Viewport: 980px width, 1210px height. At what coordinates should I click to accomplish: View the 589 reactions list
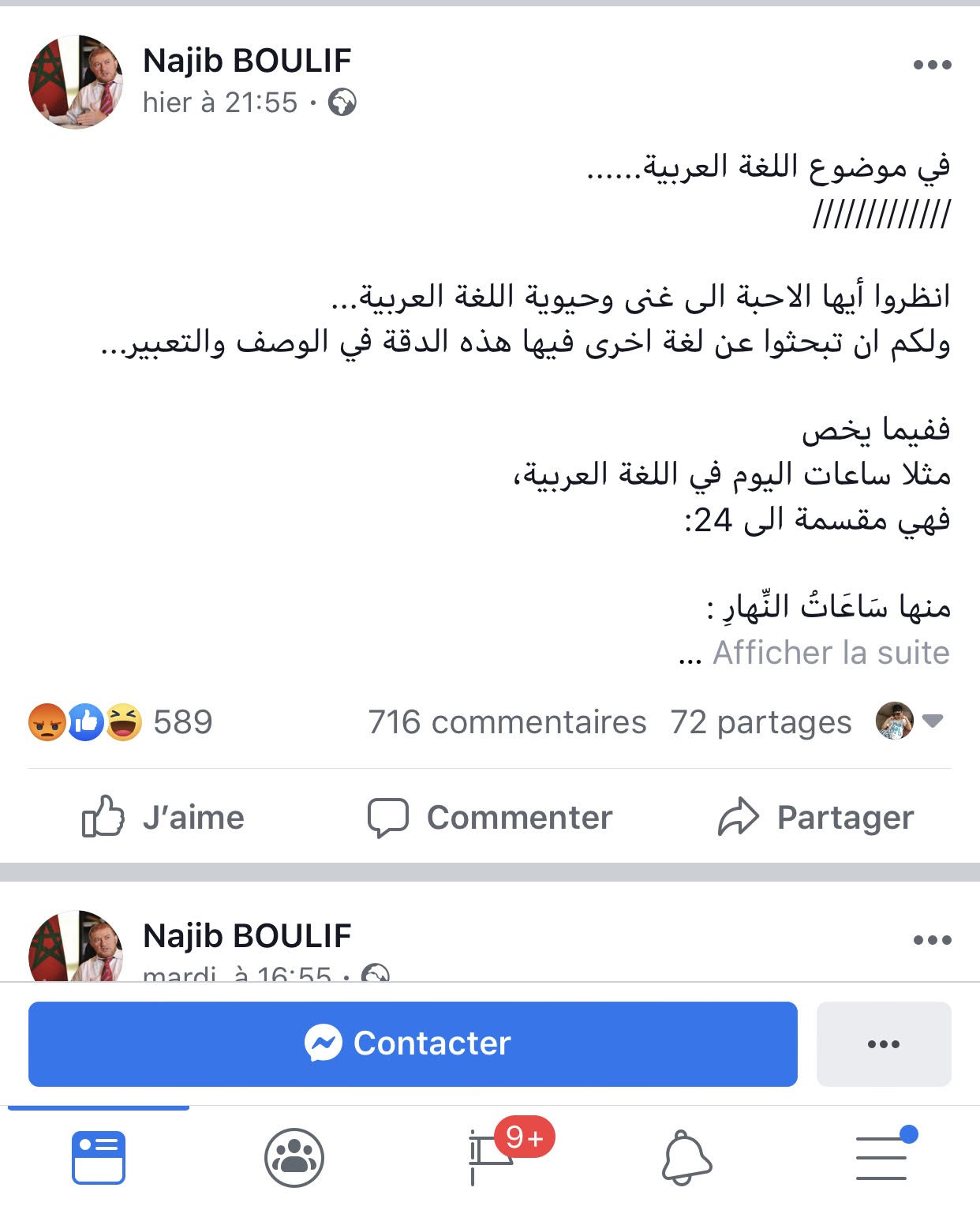121,721
